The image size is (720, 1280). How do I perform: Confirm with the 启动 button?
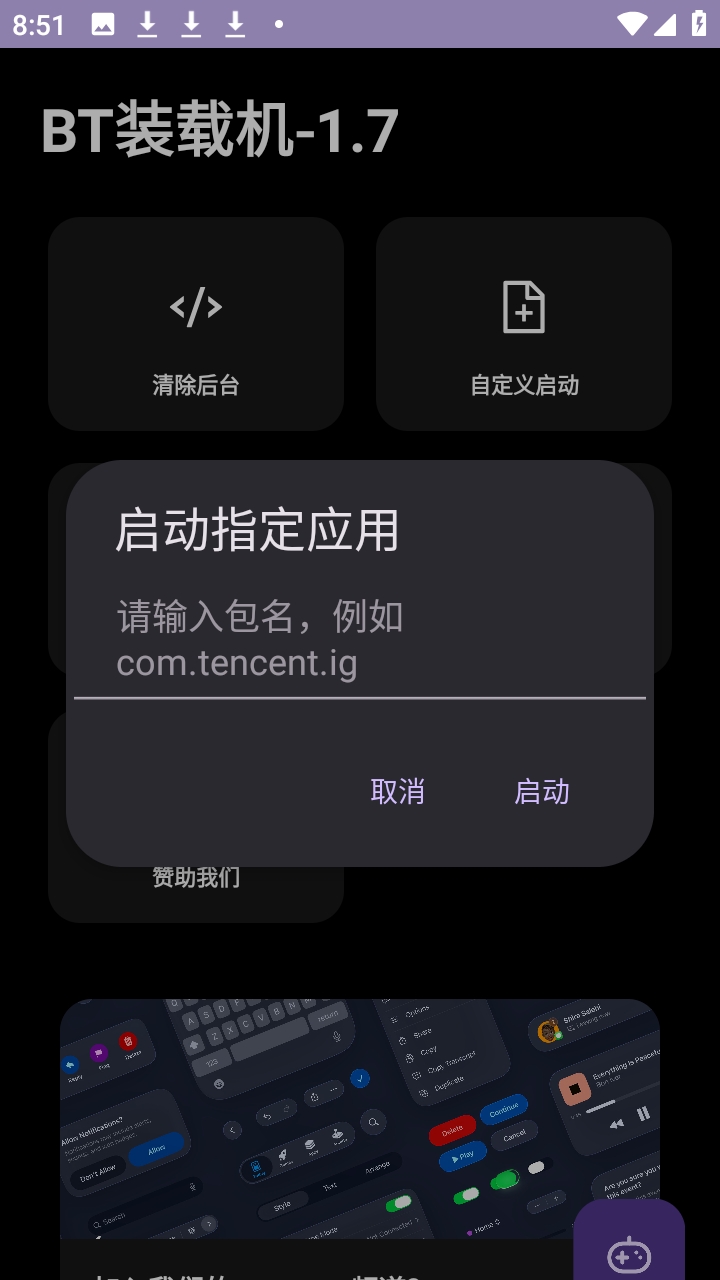[x=541, y=791]
